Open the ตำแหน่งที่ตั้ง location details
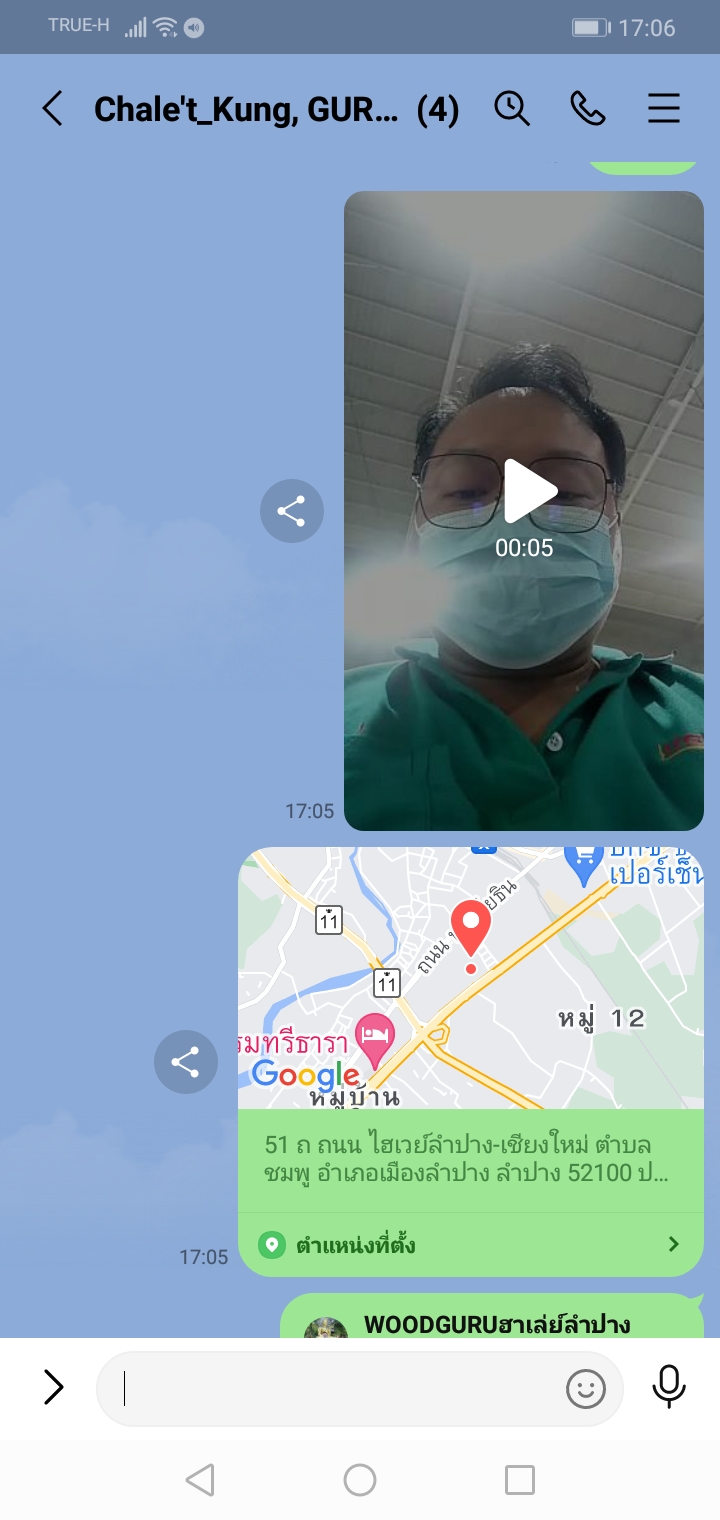This screenshot has width=720, height=1520. (x=470, y=1245)
